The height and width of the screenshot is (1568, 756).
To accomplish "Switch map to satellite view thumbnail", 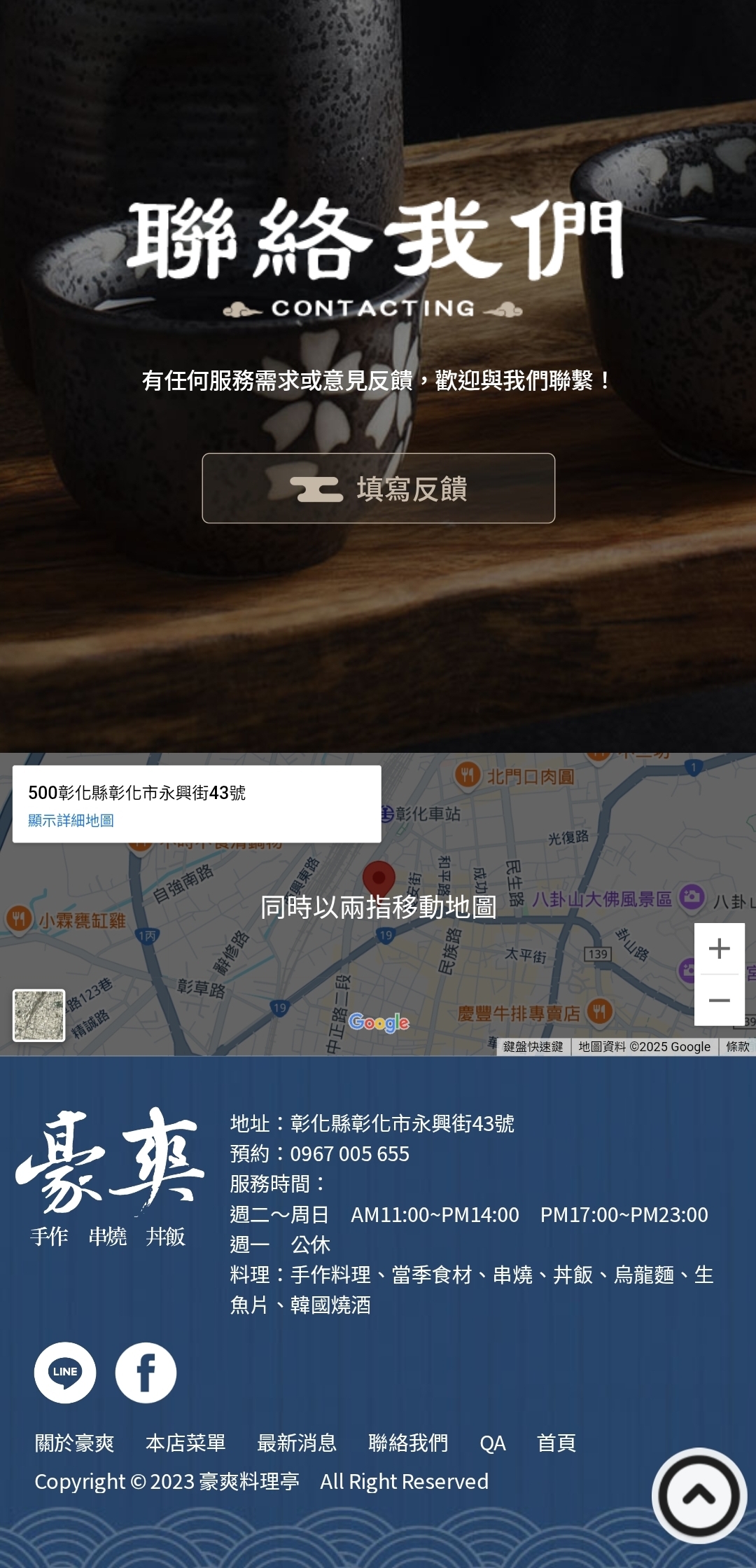I will [39, 1015].
